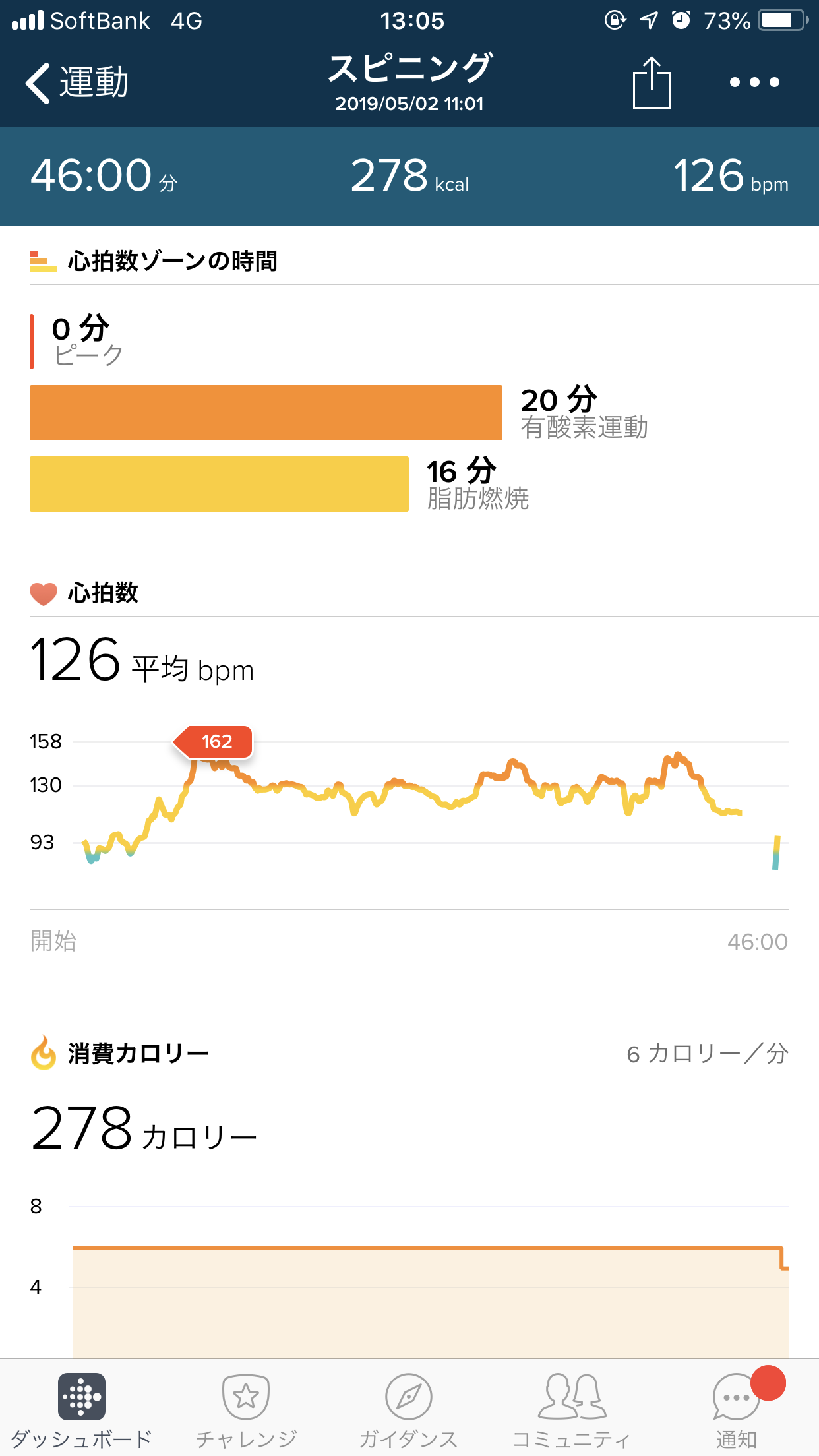
Task: Share this spinning workout
Action: coord(651,83)
